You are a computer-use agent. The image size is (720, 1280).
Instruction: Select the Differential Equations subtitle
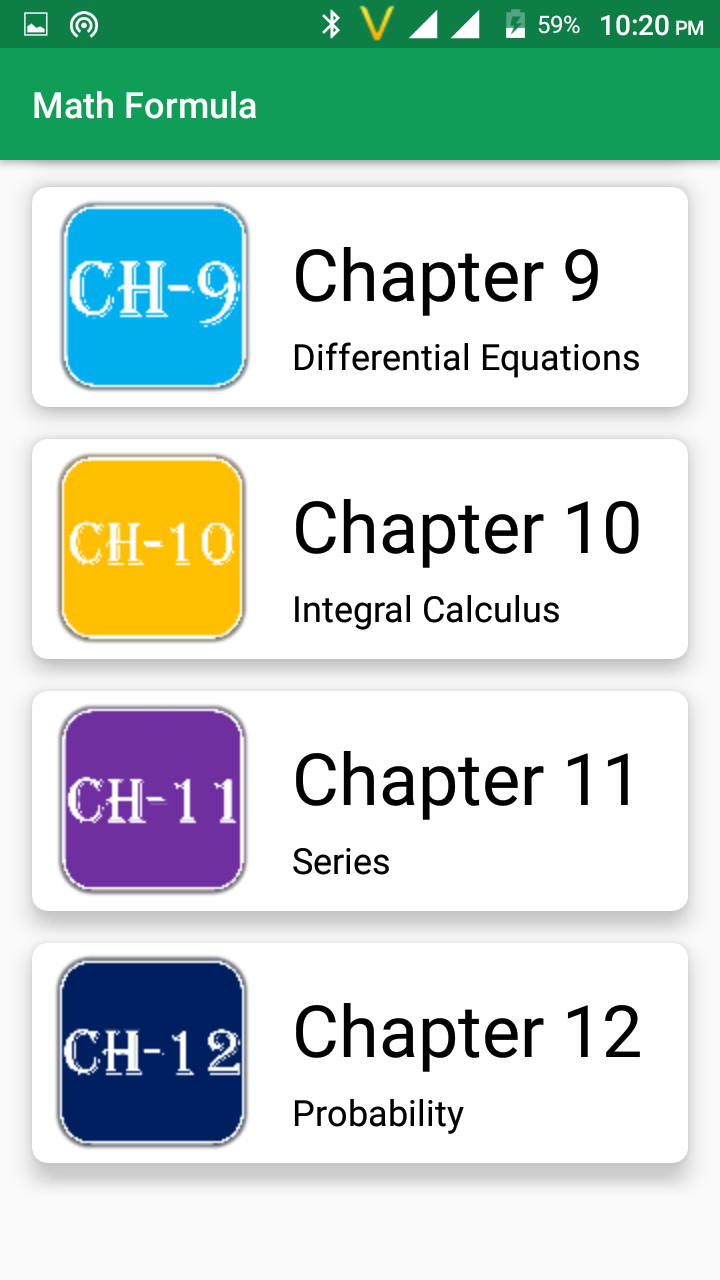[465, 357]
